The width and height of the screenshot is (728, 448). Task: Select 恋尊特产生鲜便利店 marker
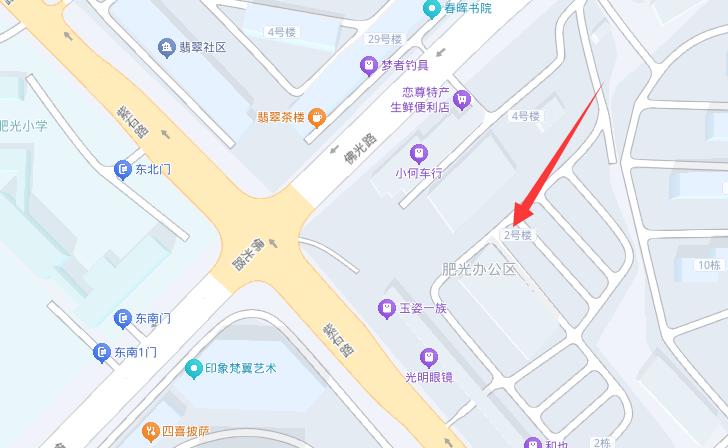462,98
